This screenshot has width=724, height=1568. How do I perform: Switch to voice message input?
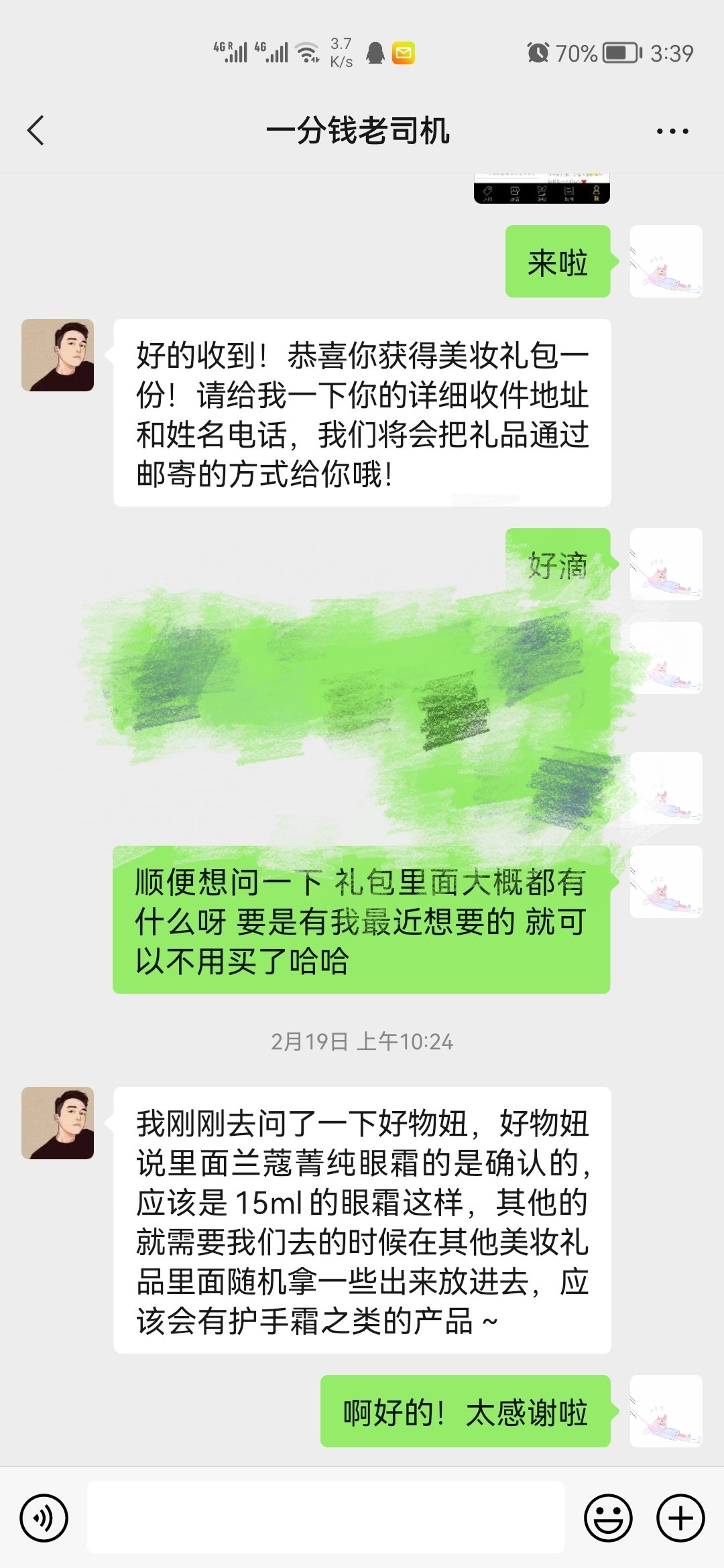tap(44, 1518)
